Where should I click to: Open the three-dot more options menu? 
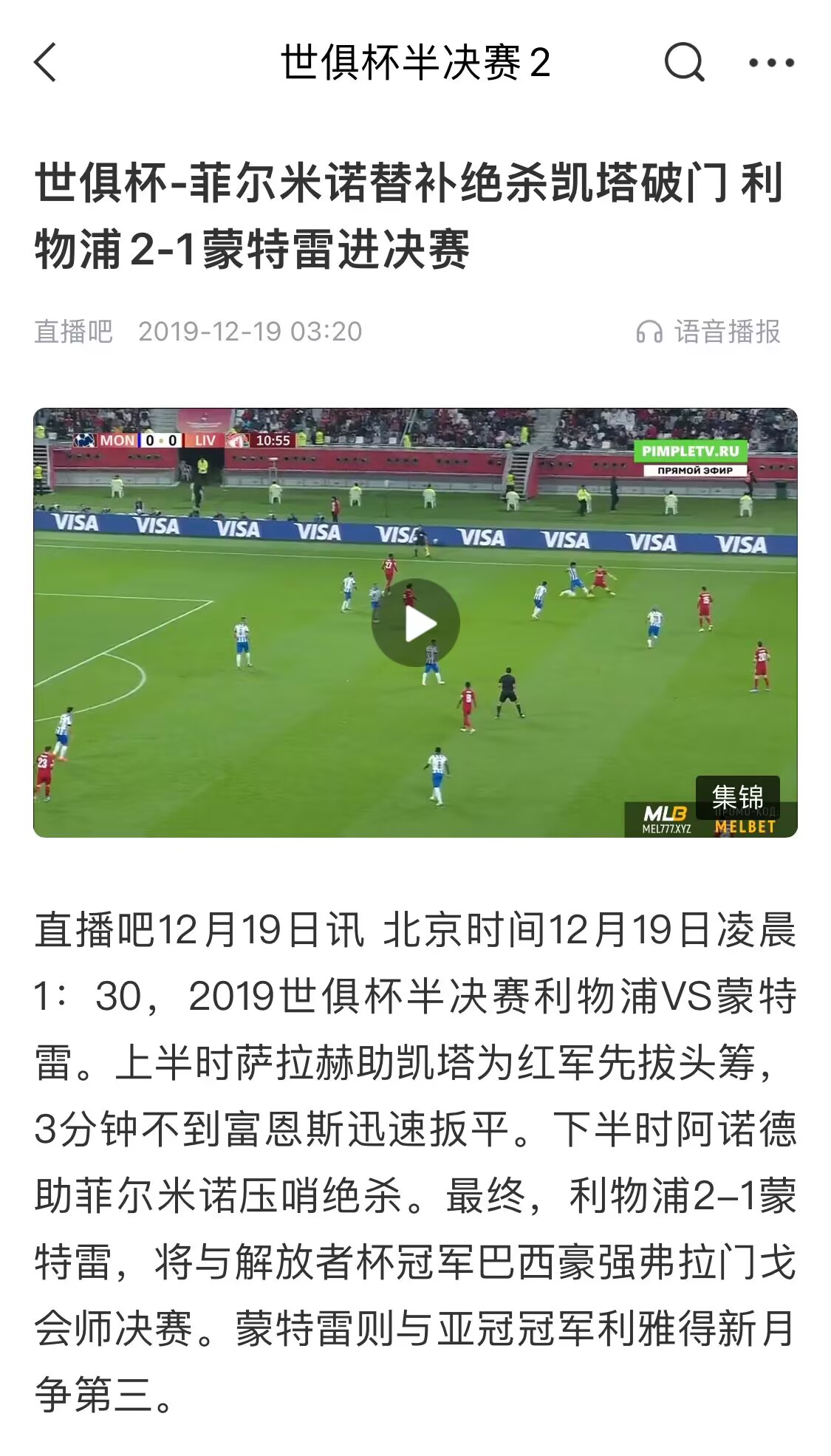coord(771,63)
